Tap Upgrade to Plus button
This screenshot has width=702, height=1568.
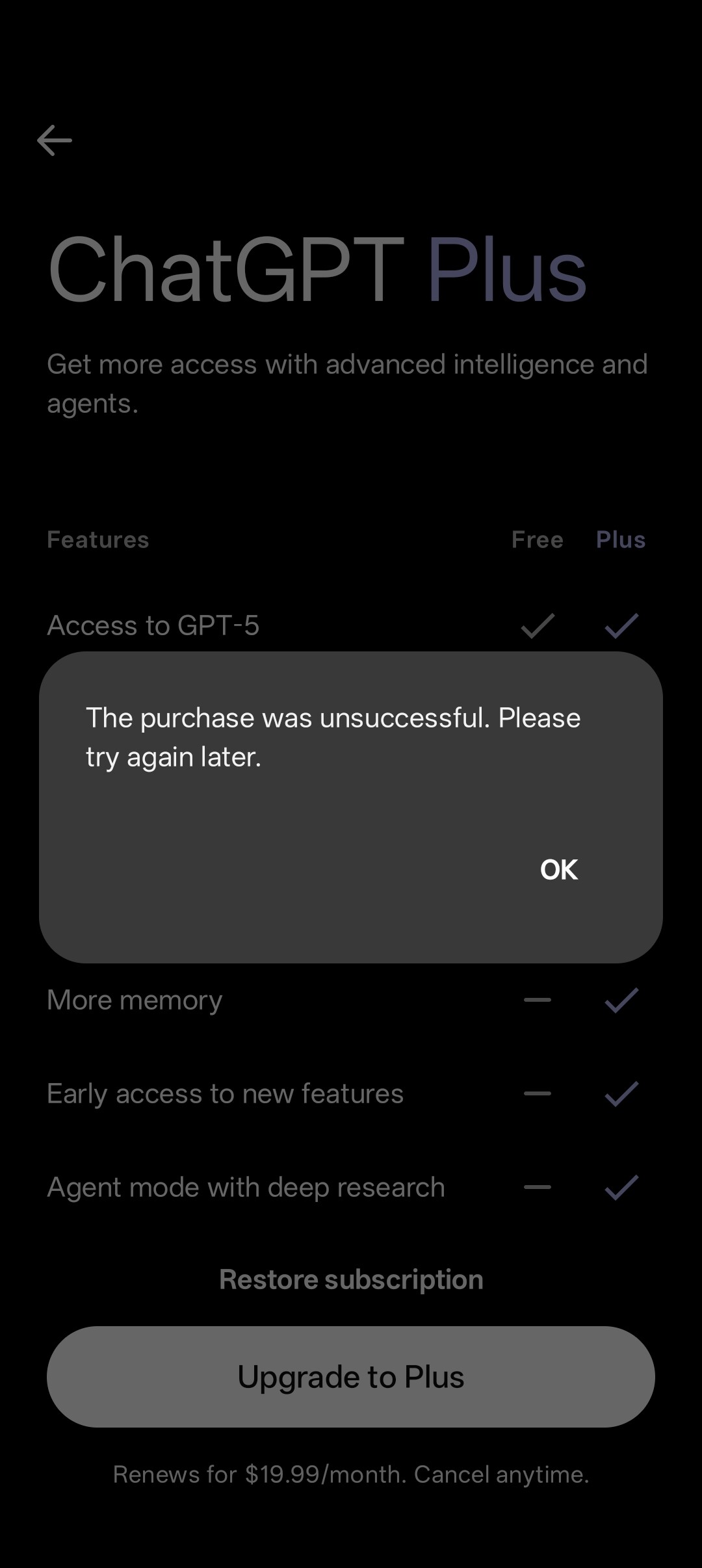point(351,1377)
